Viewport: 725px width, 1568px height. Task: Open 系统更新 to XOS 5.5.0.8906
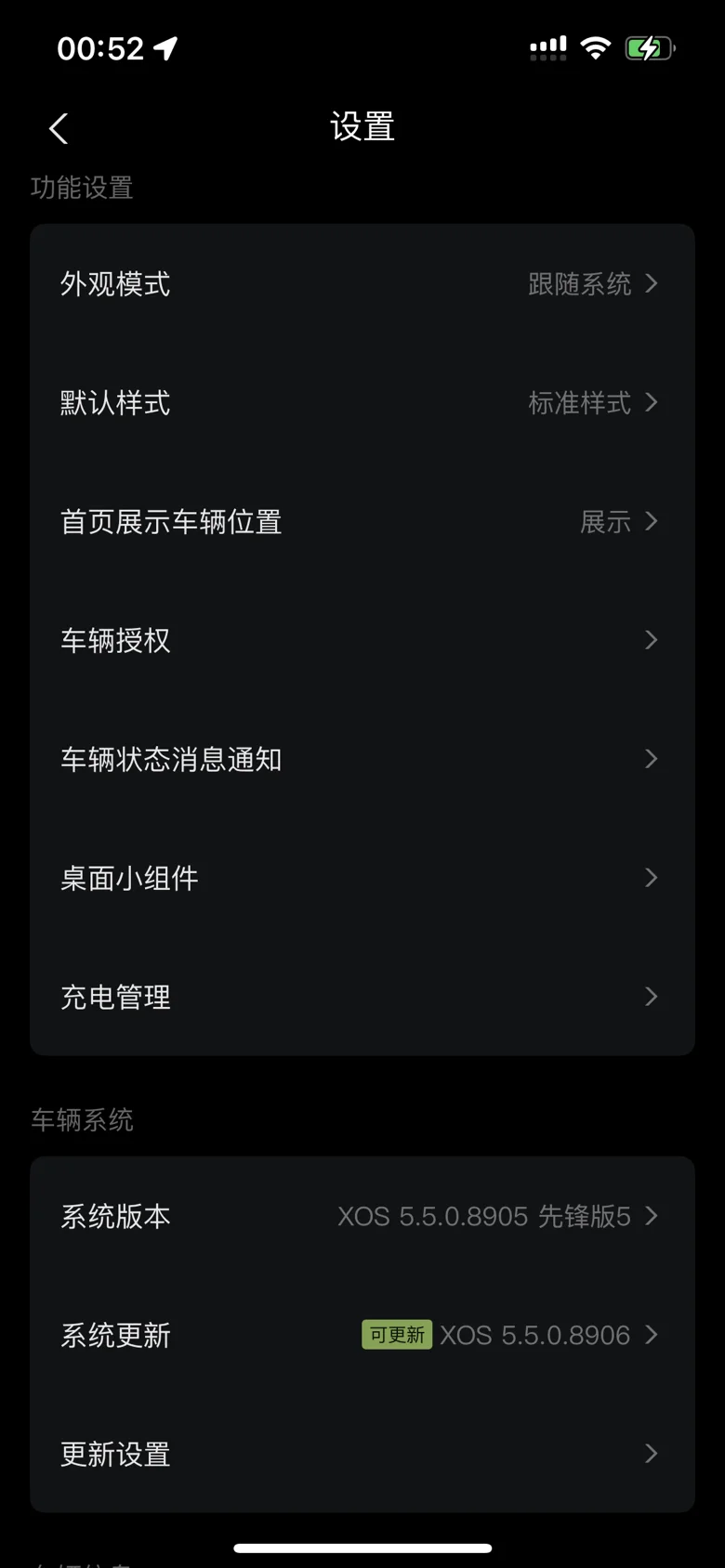click(x=362, y=1335)
